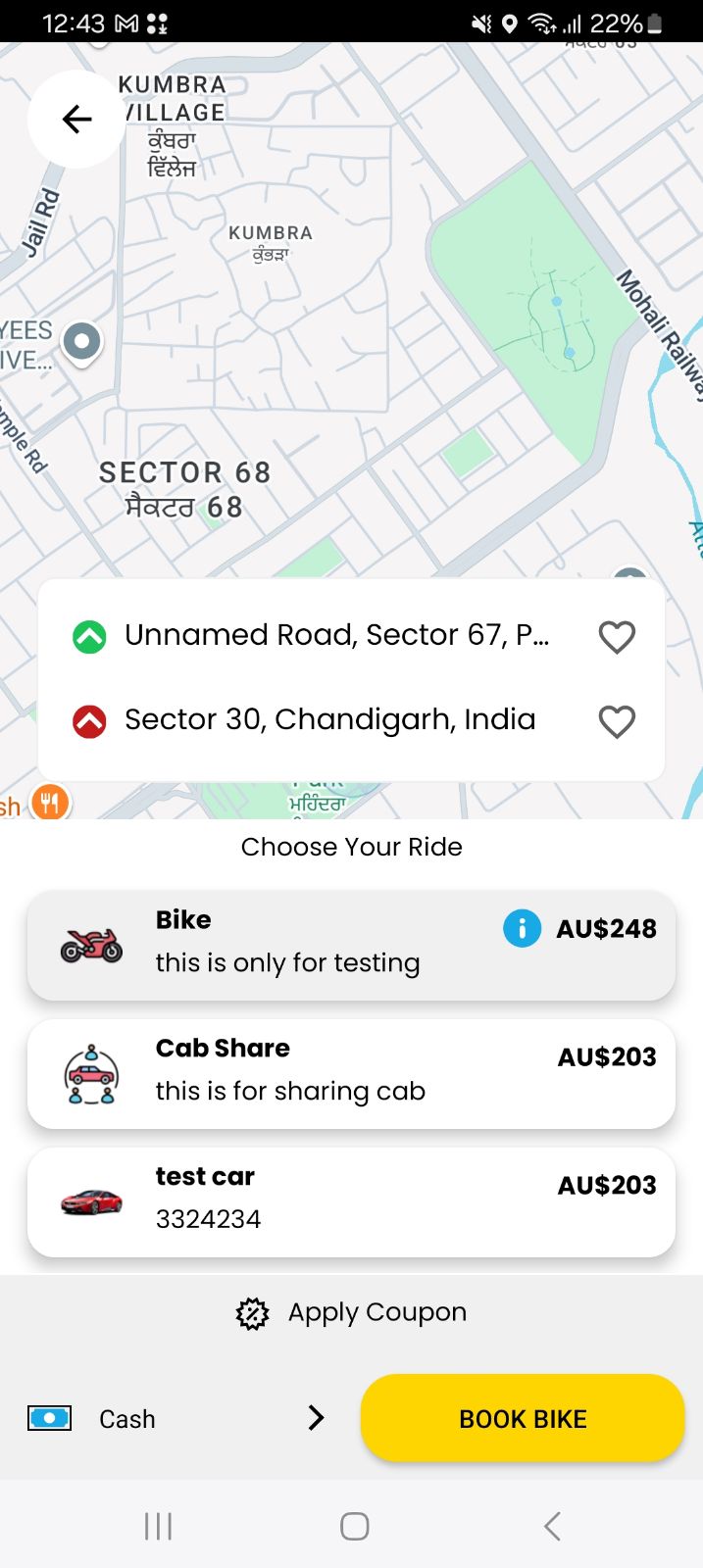
Task: Edit the Unnamed Road, Sector 67 pickup location
Action: tap(336, 635)
